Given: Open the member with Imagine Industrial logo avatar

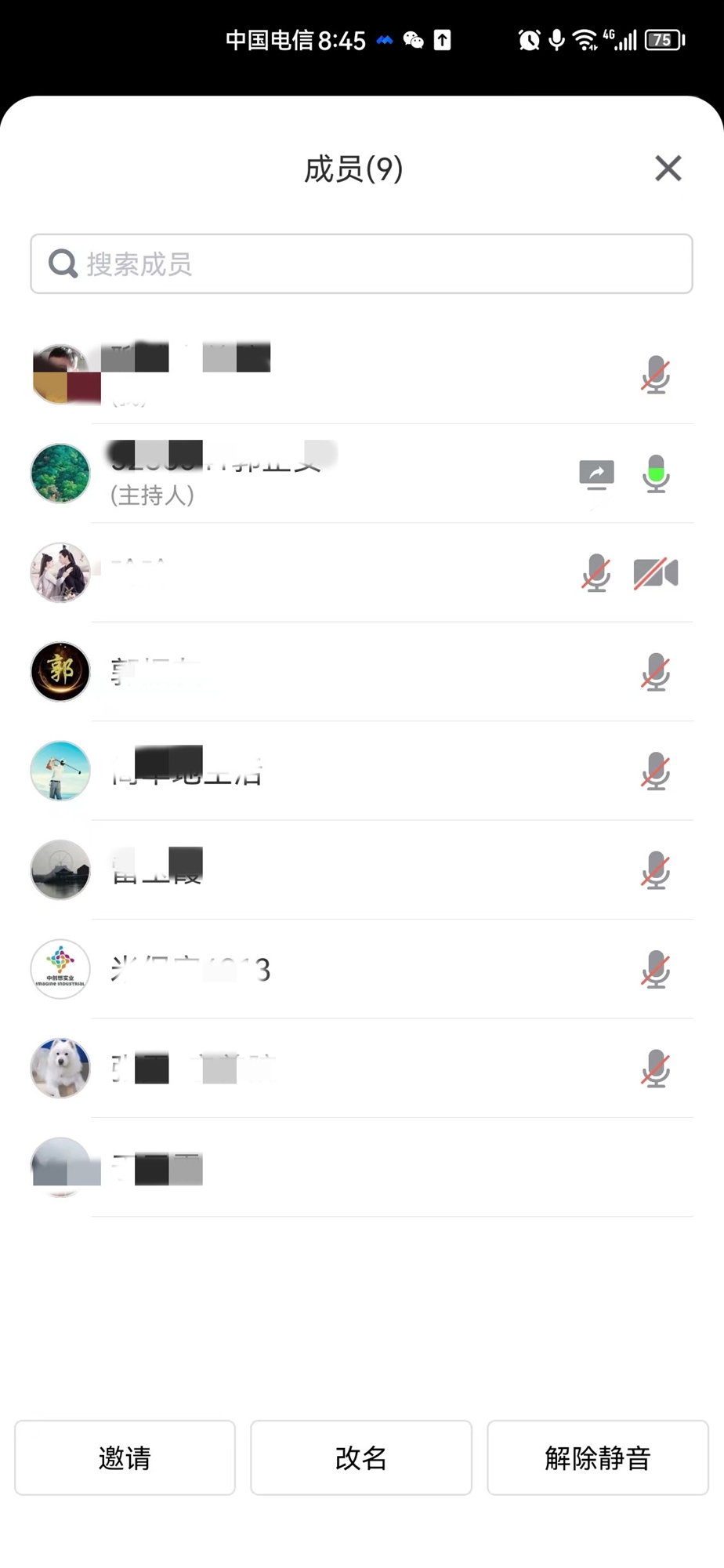Looking at the screenshot, I should [313, 970].
